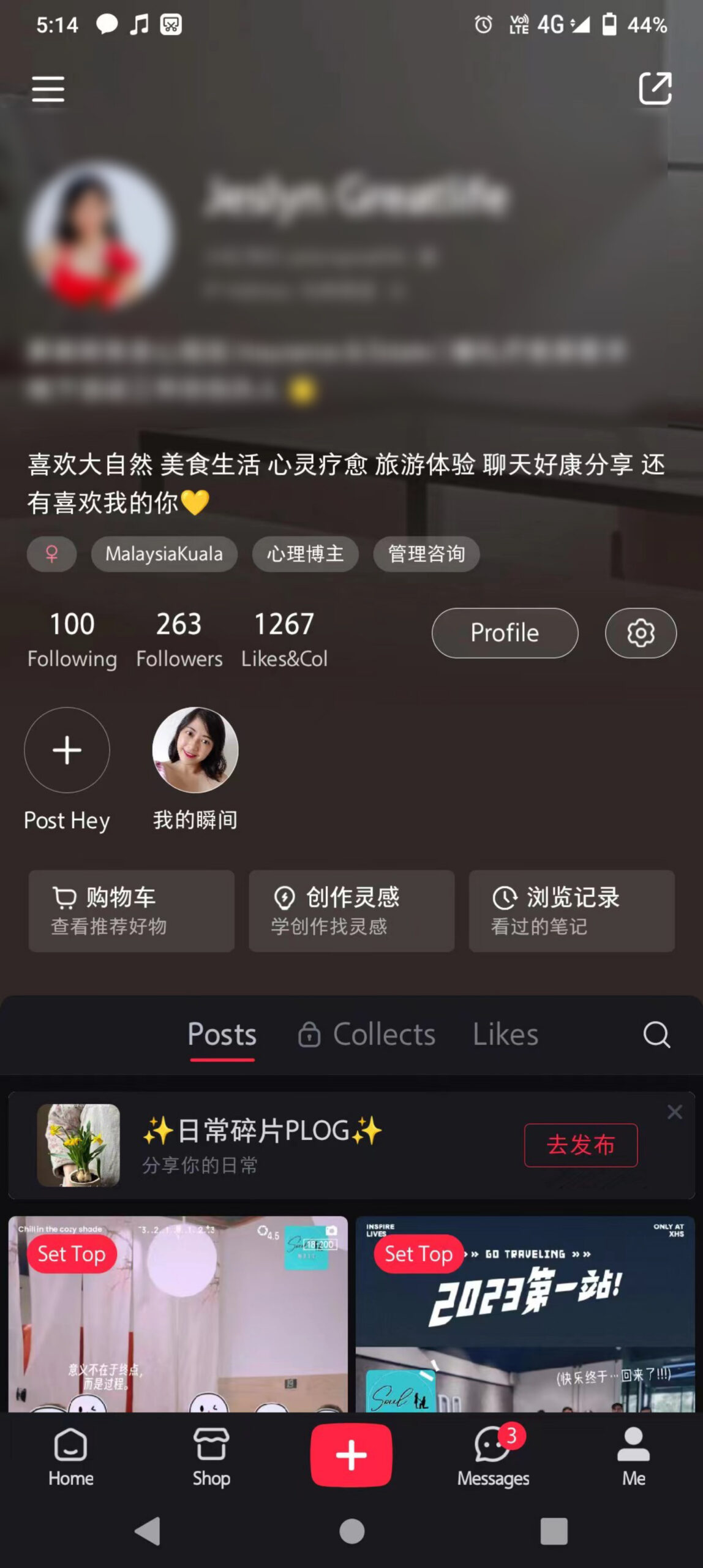The width and height of the screenshot is (703, 1568).
Task: Search within posts using magnifier icon
Action: (x=656, y=1035)
